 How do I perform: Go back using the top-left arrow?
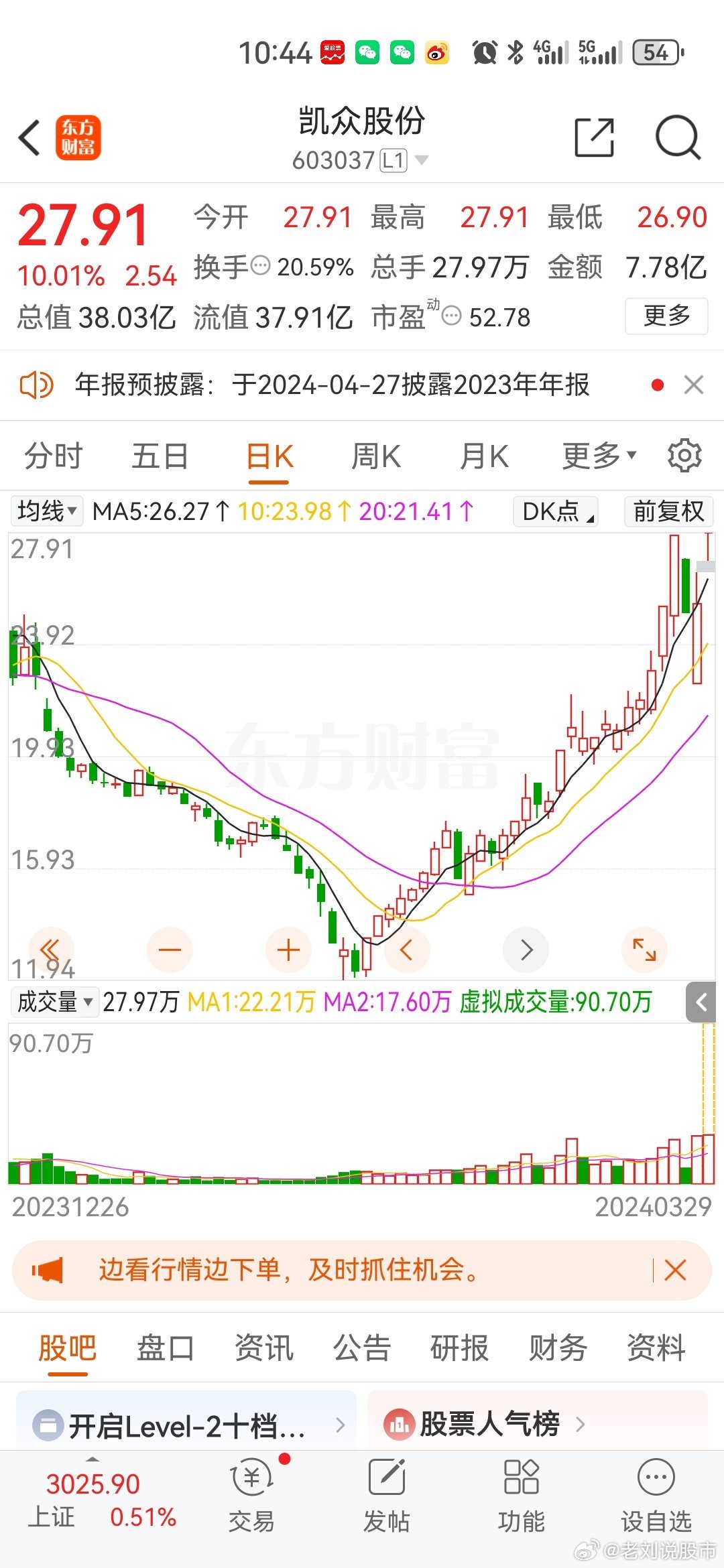tap(30, 138)
